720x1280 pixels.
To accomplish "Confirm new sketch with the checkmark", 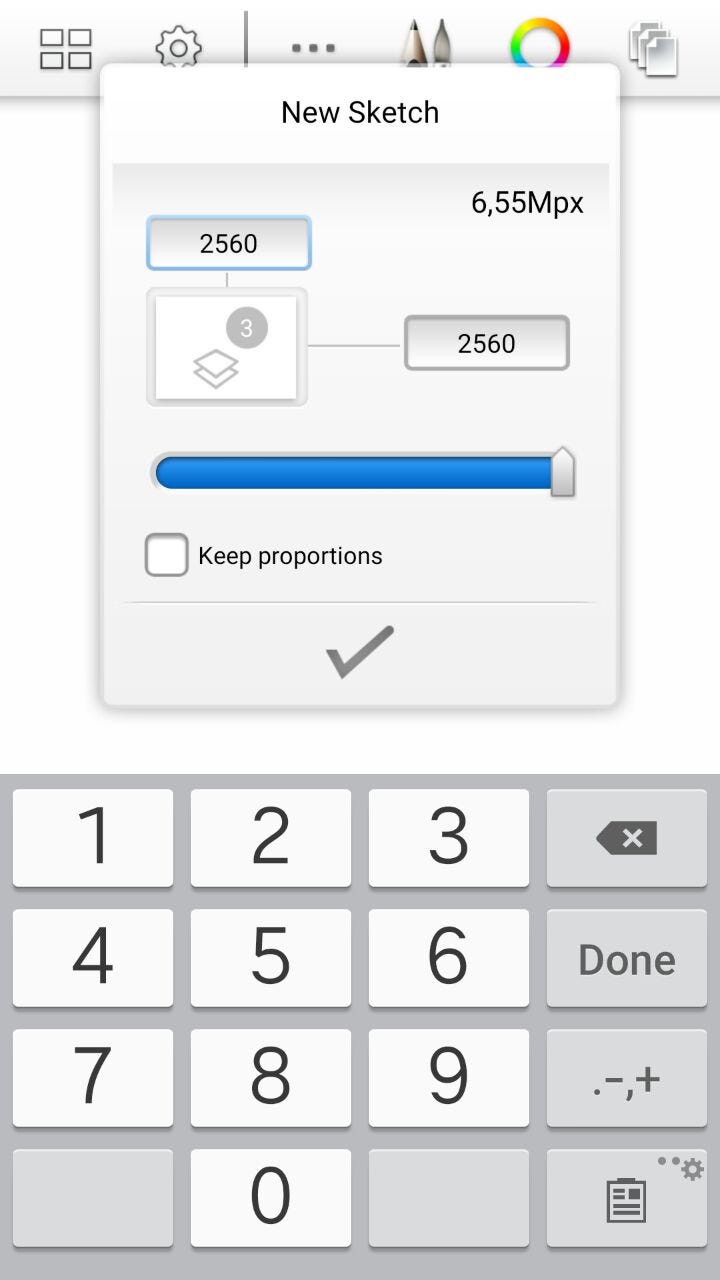I will [360, 652].
